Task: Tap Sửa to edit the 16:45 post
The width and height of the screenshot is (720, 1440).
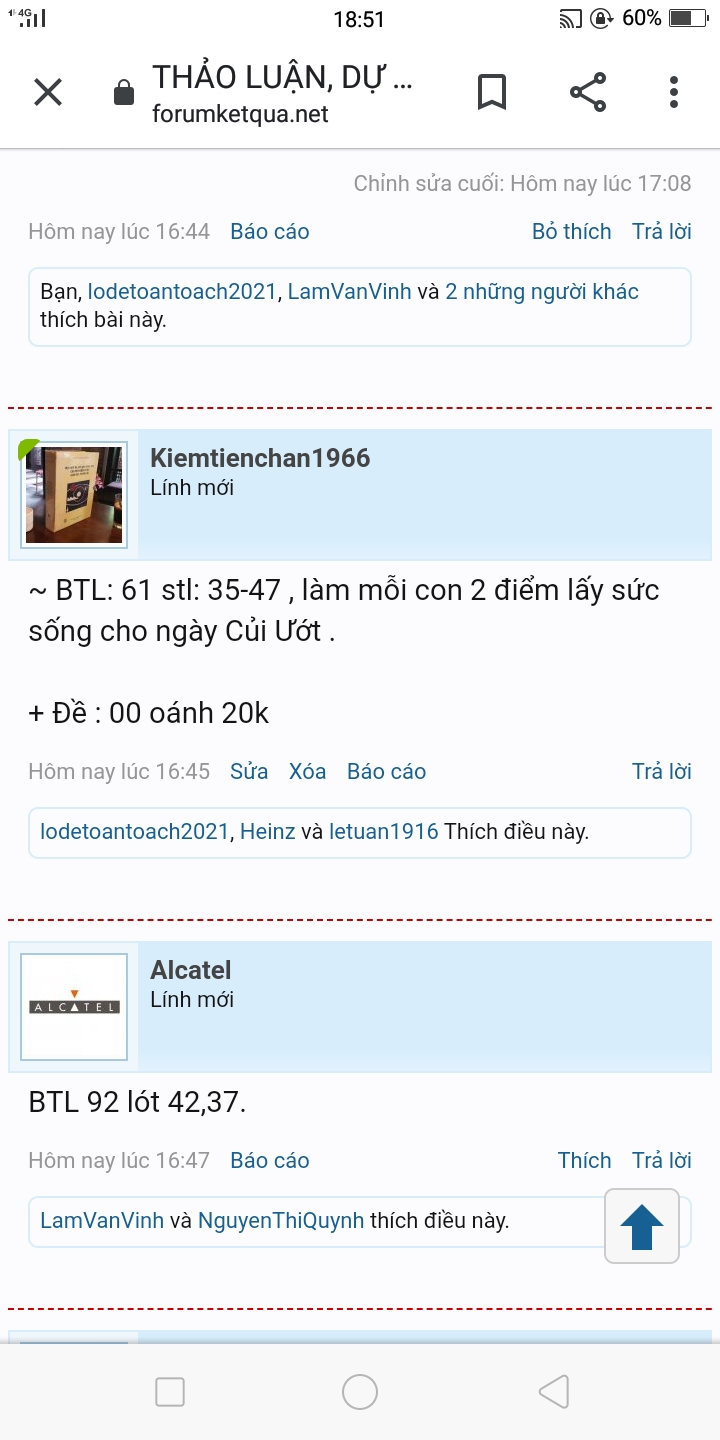Action: [249, 771]
